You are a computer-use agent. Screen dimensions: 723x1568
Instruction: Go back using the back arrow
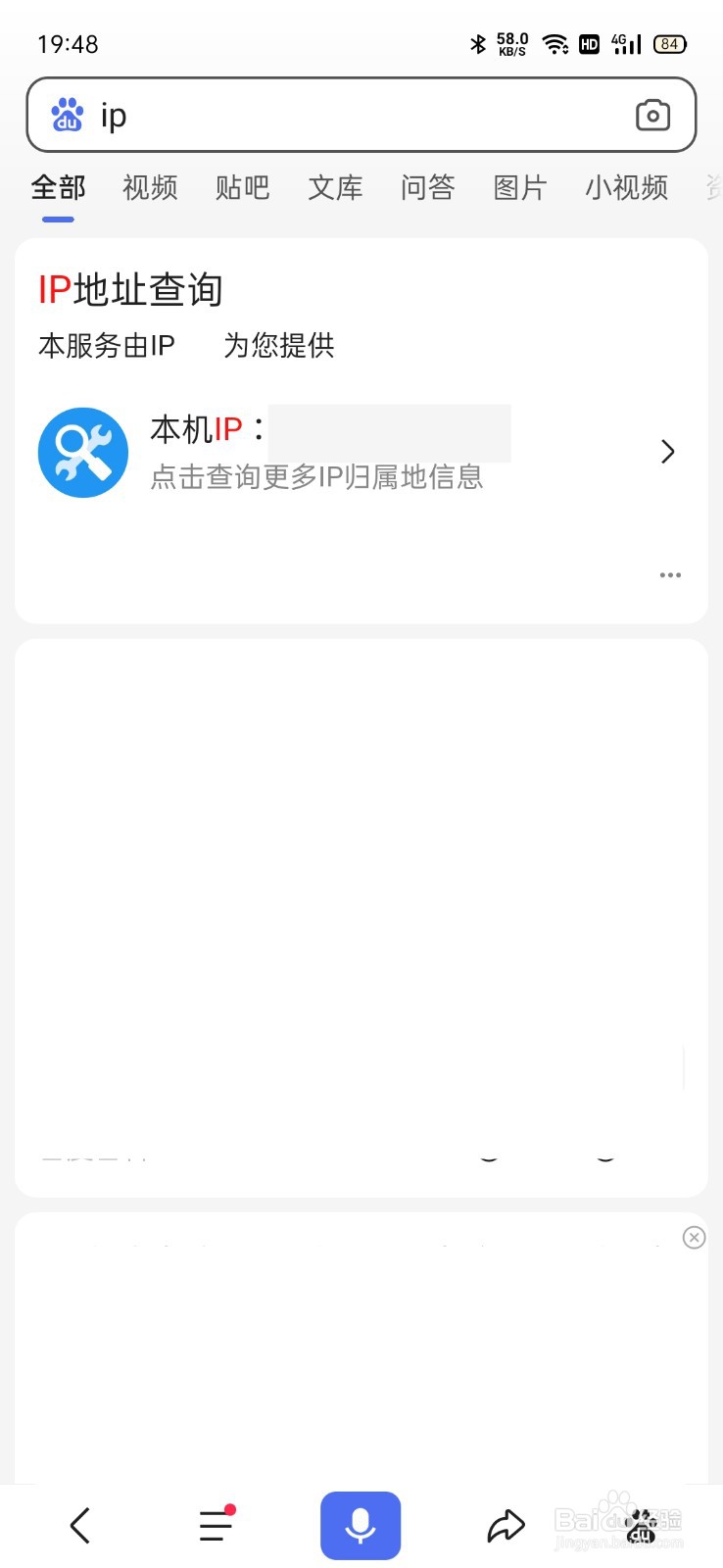80,1525
